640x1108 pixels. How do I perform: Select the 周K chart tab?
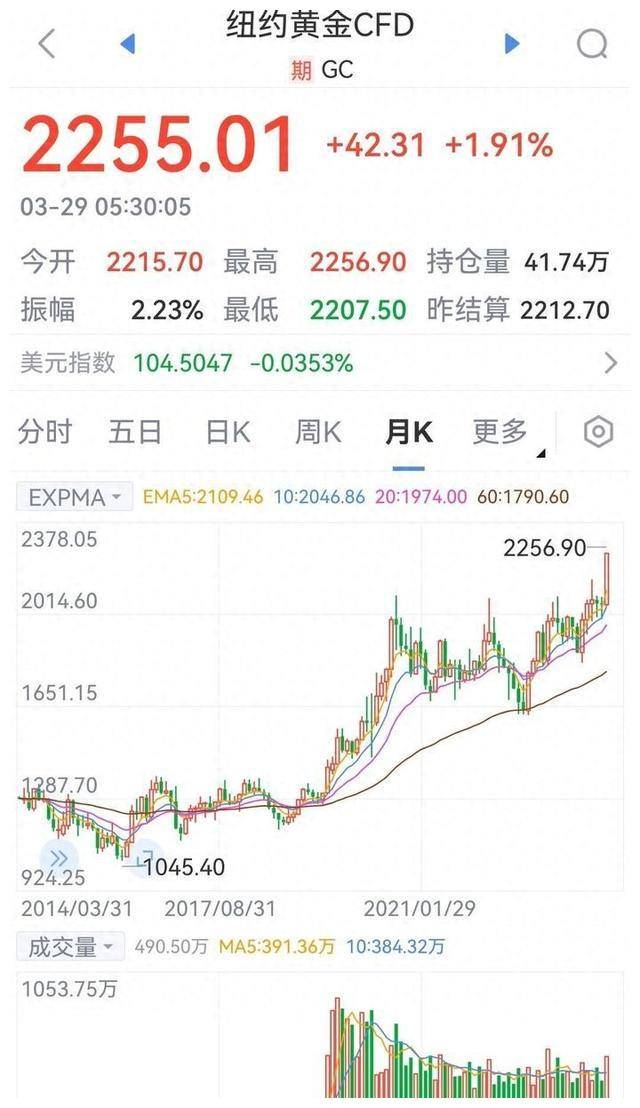318,432
